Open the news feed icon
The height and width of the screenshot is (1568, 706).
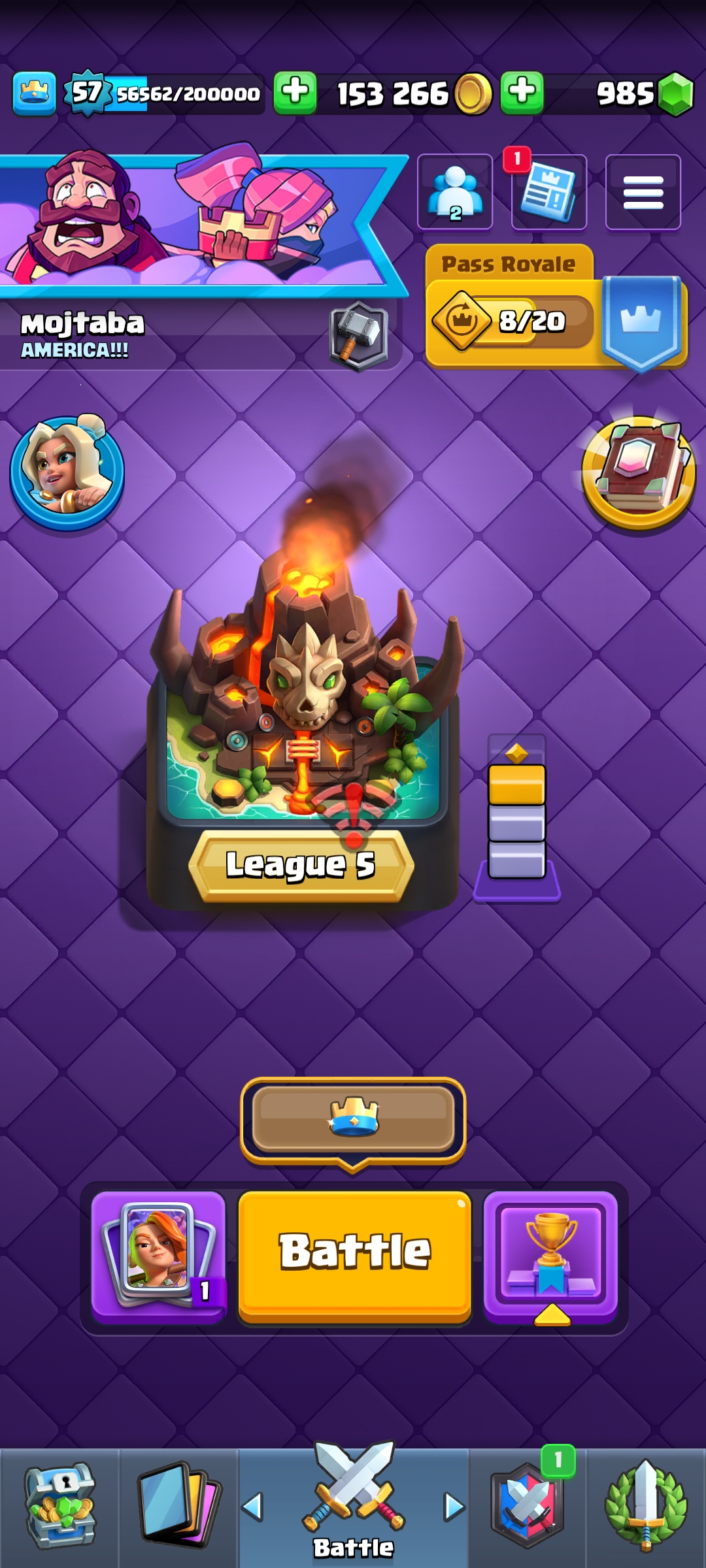pyautogui.click(x=548, y=192)
